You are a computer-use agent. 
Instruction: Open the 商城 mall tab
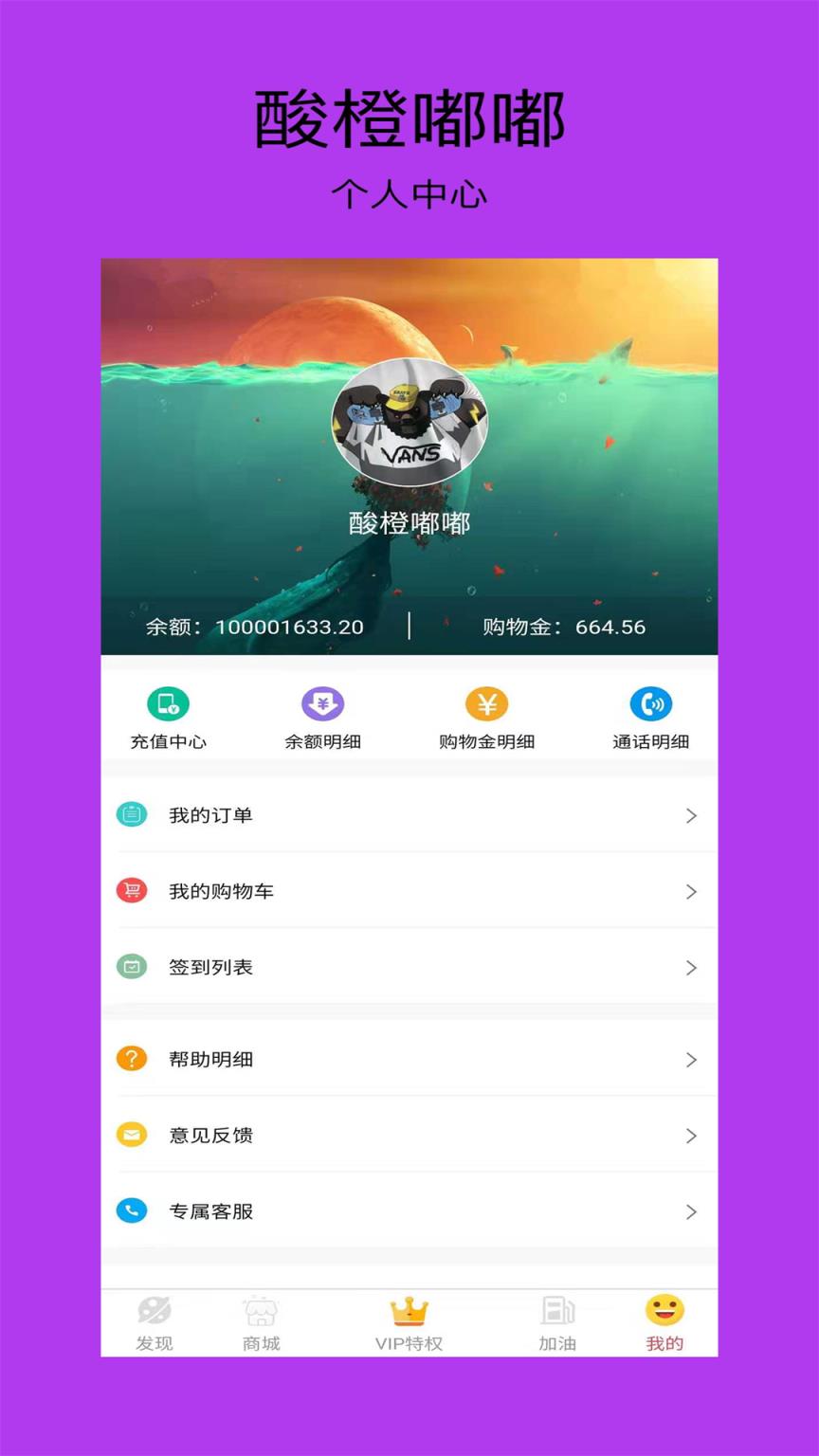[260, 1320]
